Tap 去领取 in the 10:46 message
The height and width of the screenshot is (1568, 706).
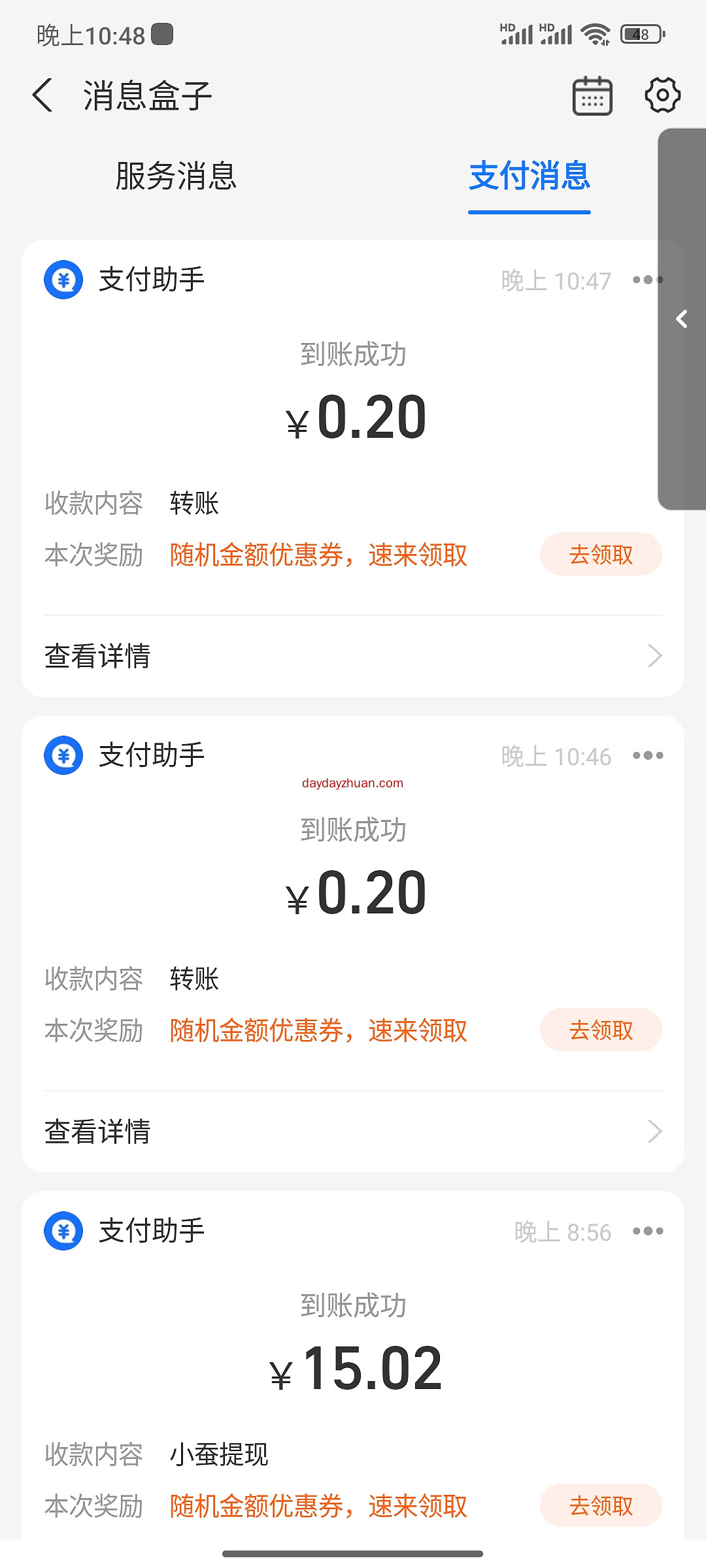pos(600,1030)
